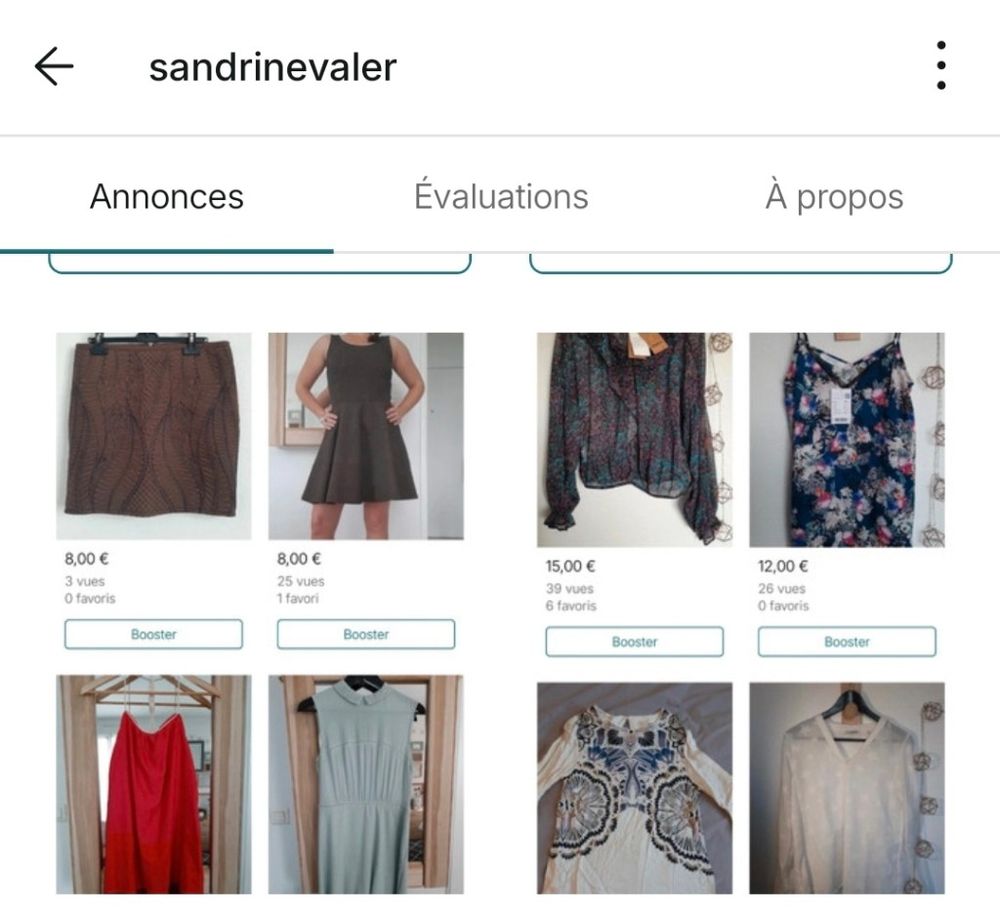Select the Annonces tab

coord(167,196)
